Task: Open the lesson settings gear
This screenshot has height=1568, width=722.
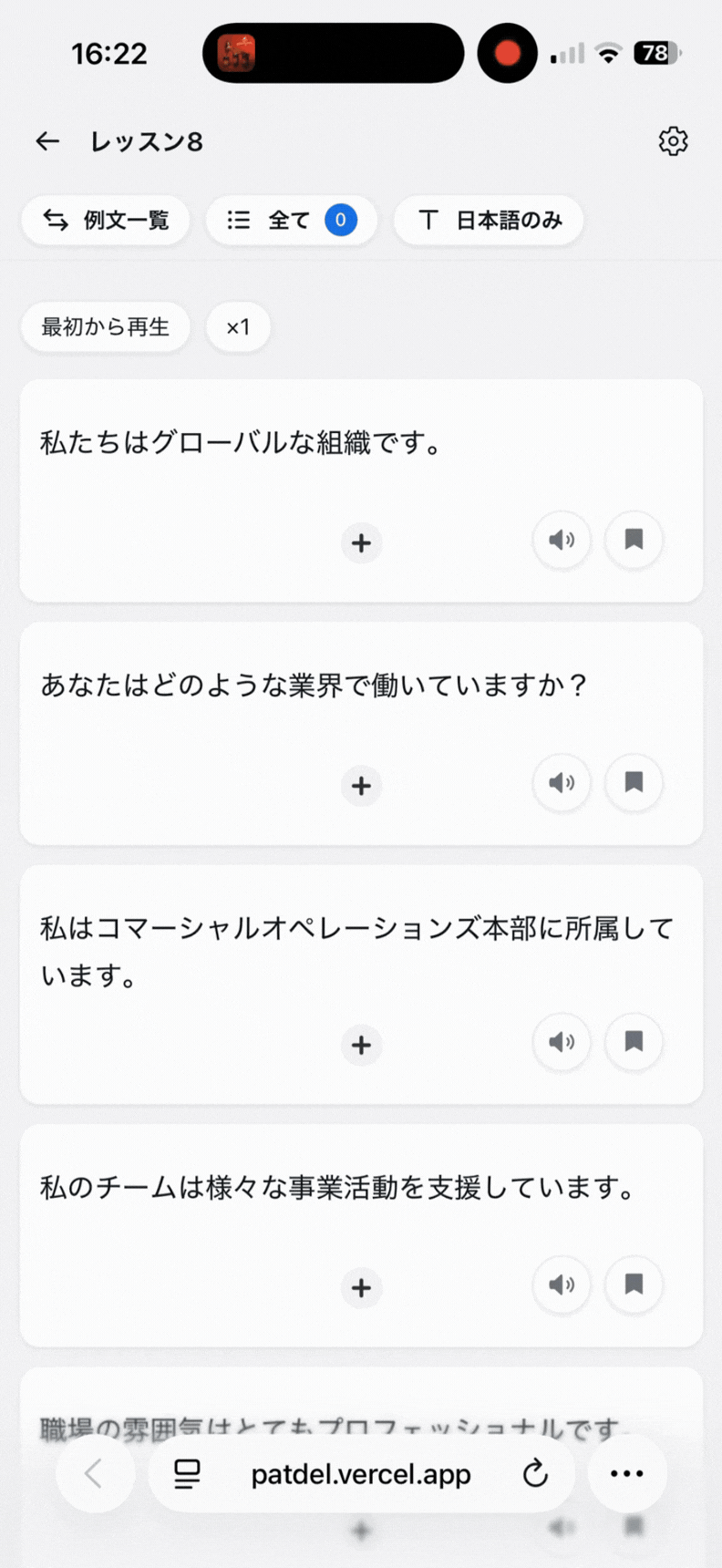Action: (673, 140)
